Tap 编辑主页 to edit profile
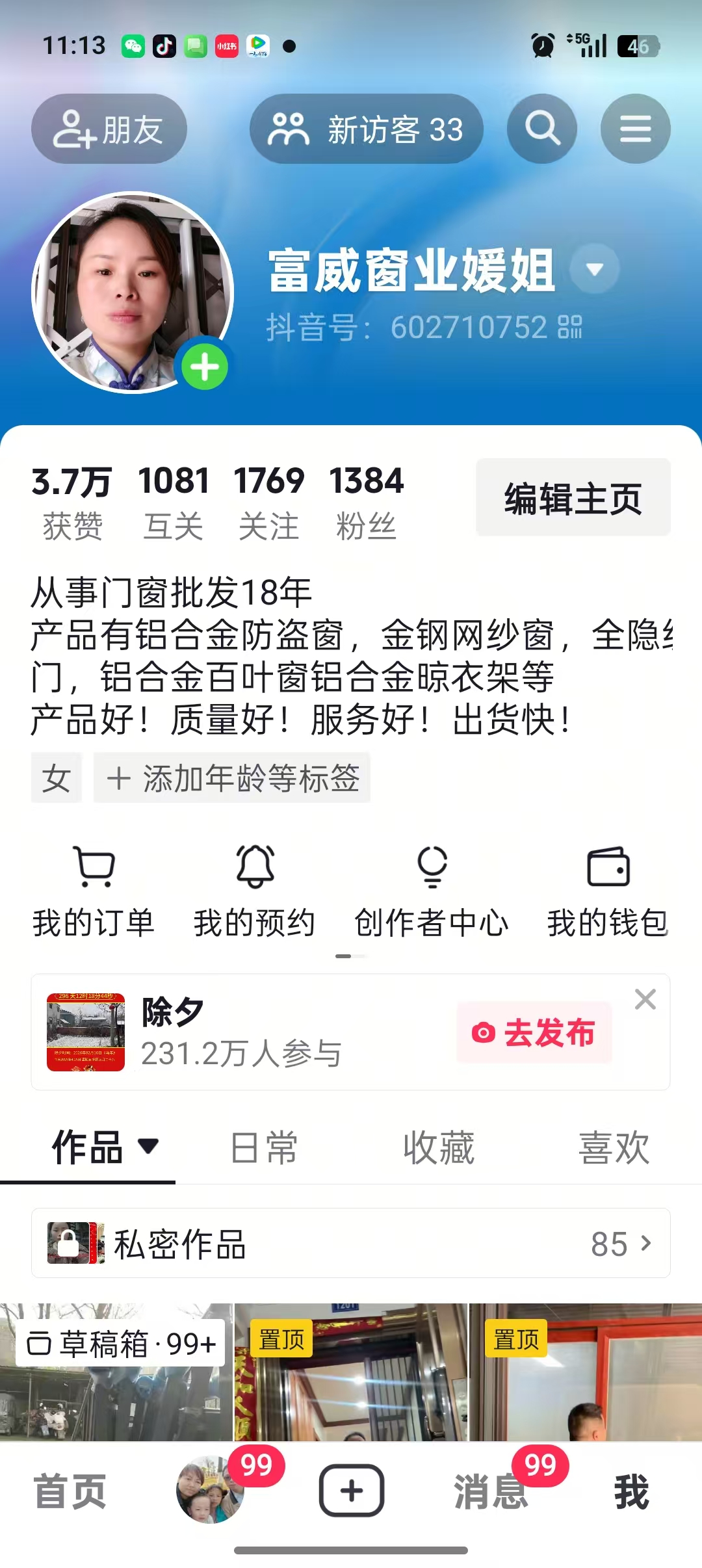Image resolution: width=702 pixels, height=1568 pixels. pyautogui.click(x=573, y=498)
